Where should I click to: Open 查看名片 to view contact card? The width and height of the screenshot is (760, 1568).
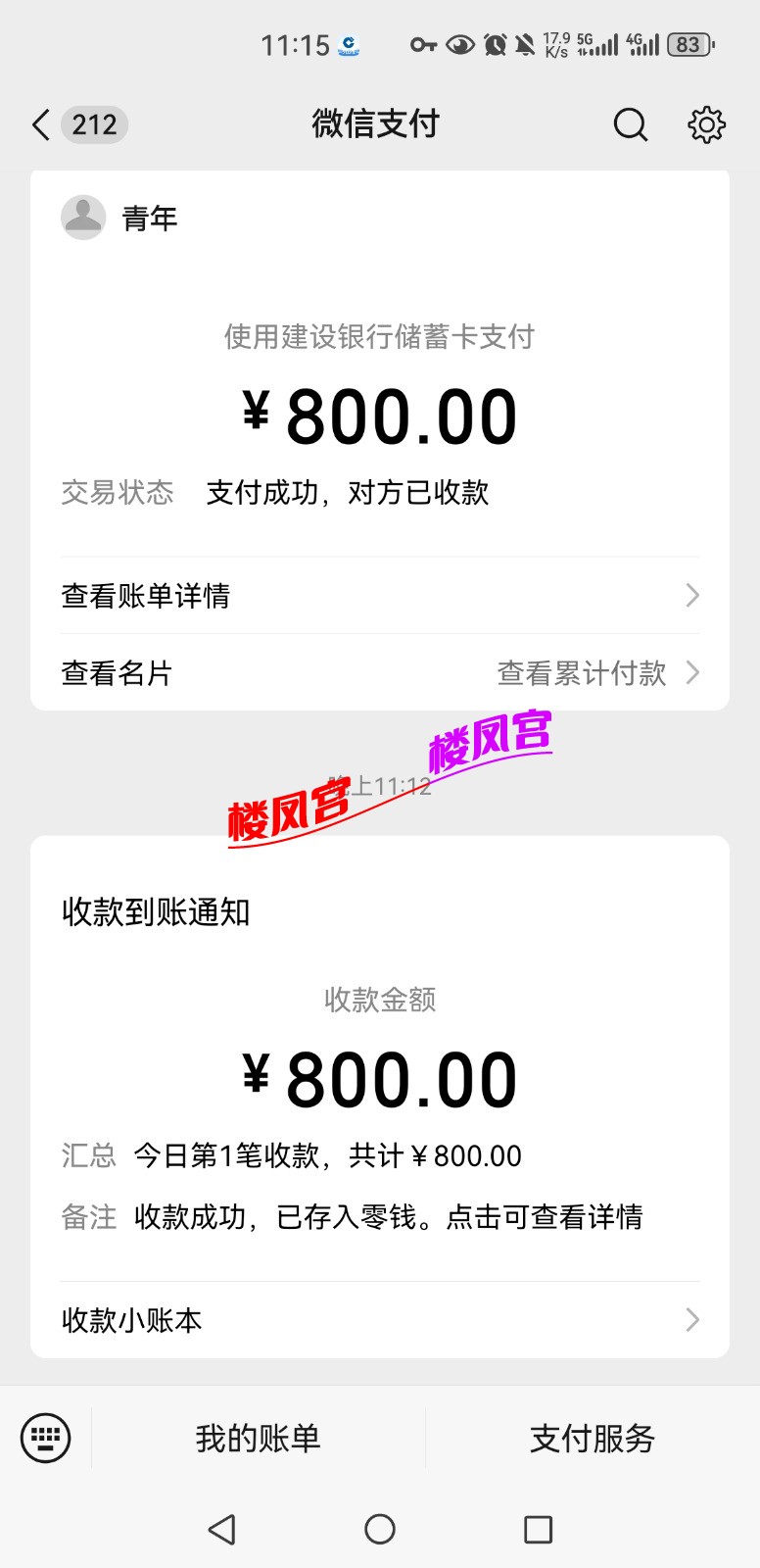[115, 673]
